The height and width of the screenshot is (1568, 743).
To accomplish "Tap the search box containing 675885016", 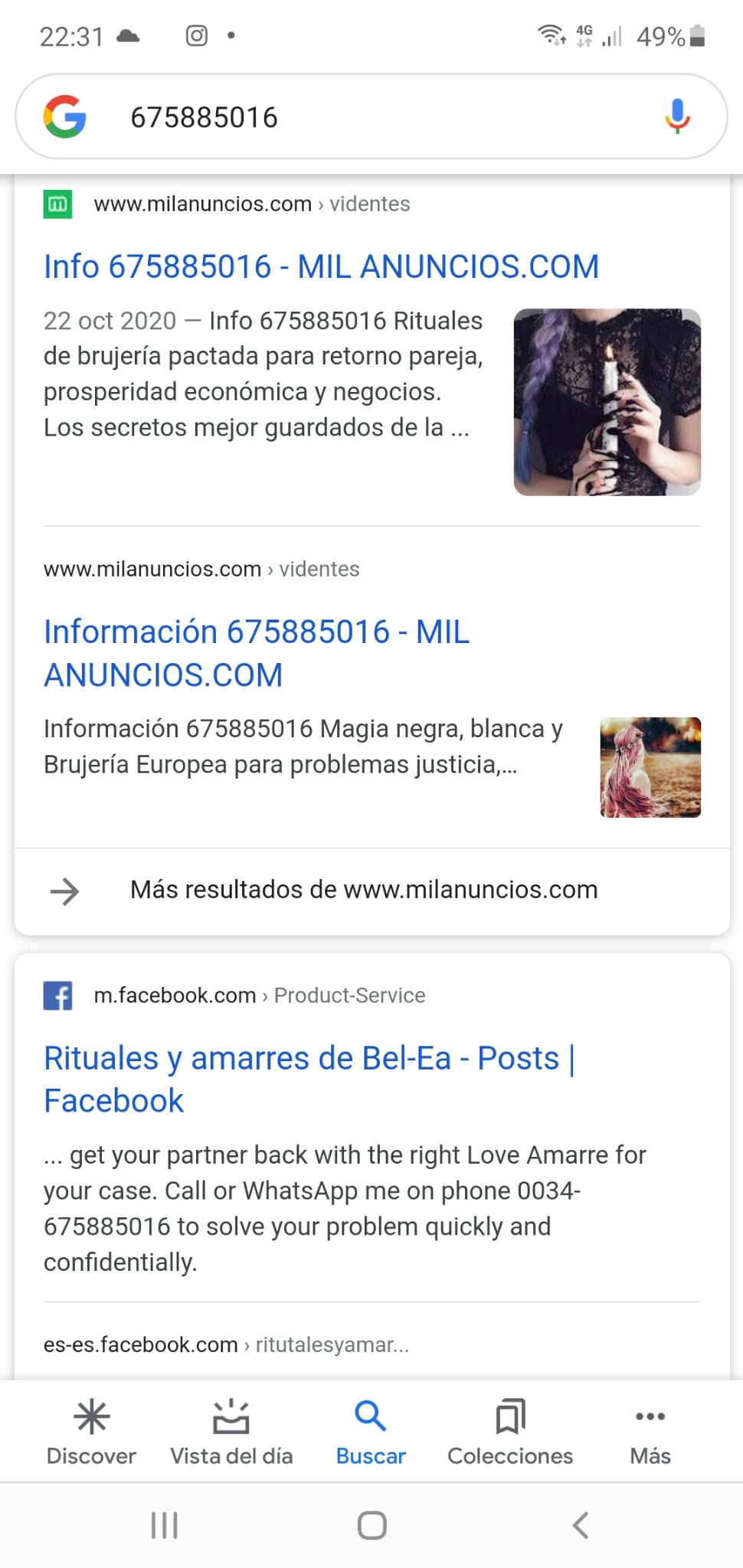I will (371, 116).
